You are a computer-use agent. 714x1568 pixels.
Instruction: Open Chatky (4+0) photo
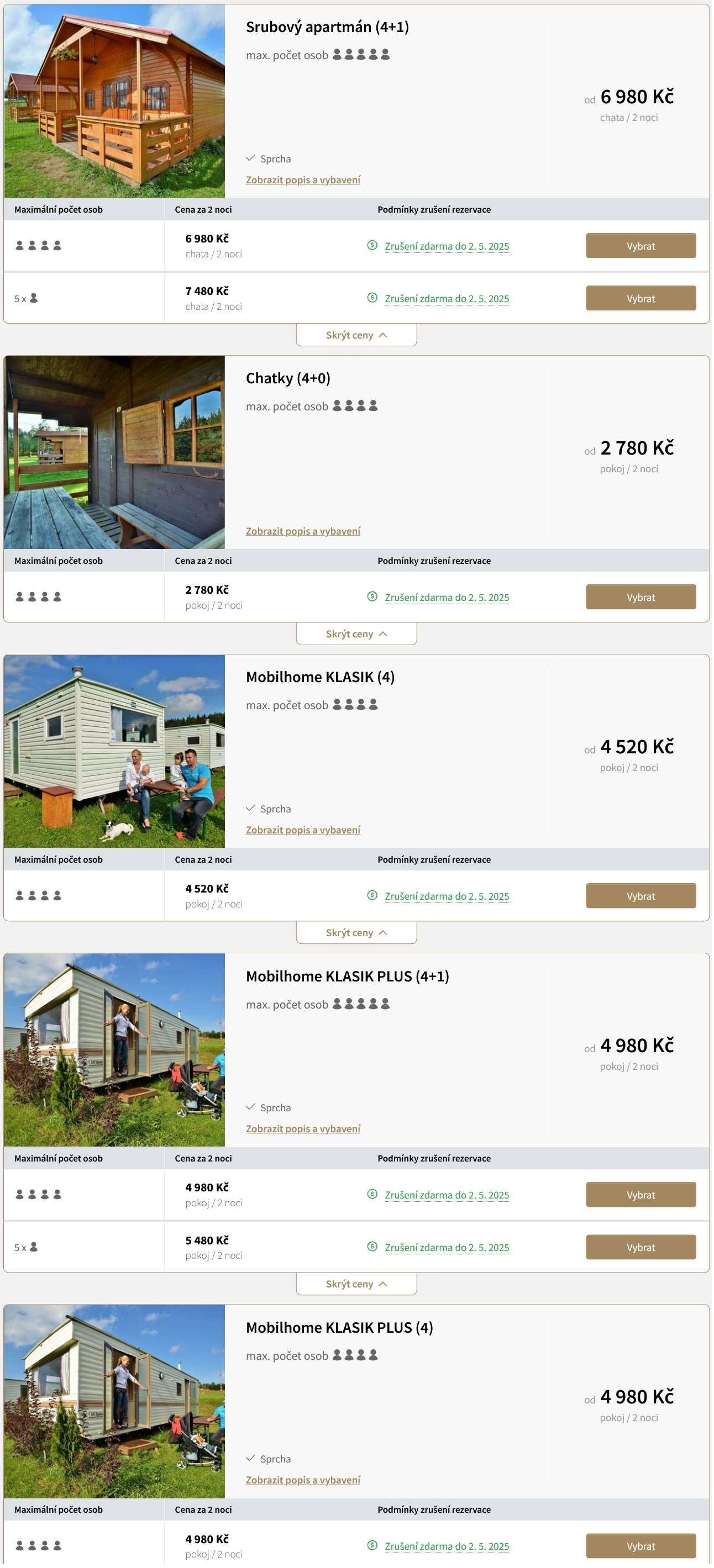pos(114,452)
